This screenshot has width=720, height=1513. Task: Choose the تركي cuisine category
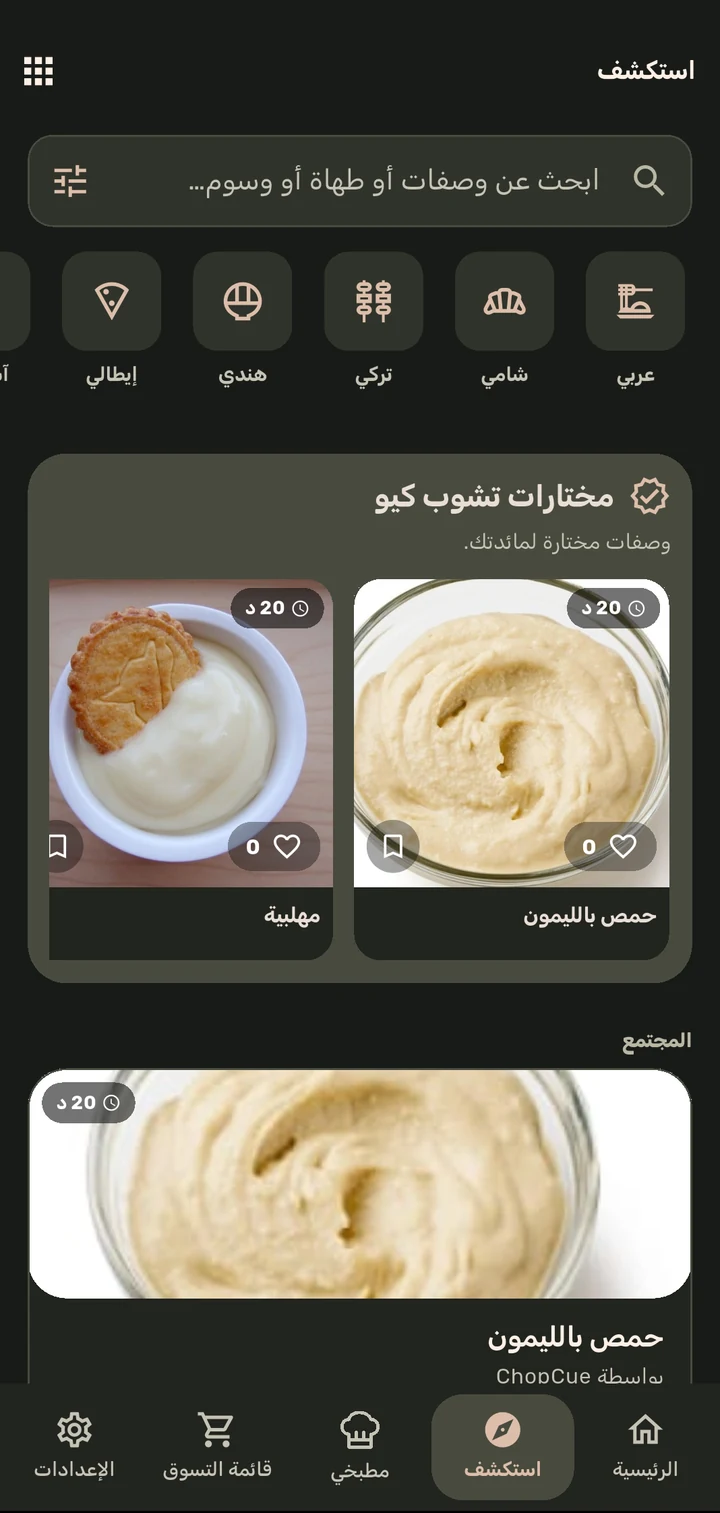[x=373, y=319]
